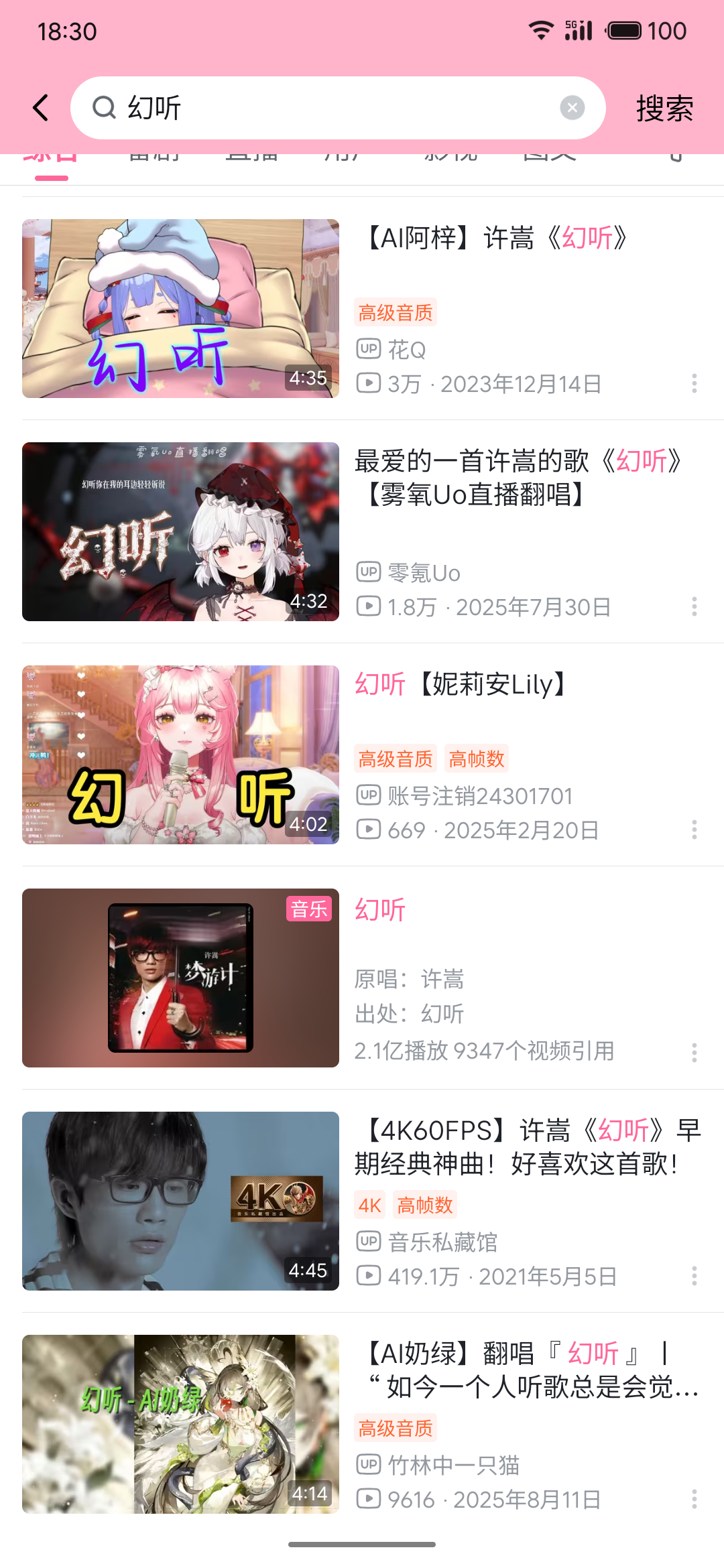Image resolution: width=724 pixels, height=1568 pixels.
Task: Open the 幻听 music card by 许嵩
Action: 362,978
